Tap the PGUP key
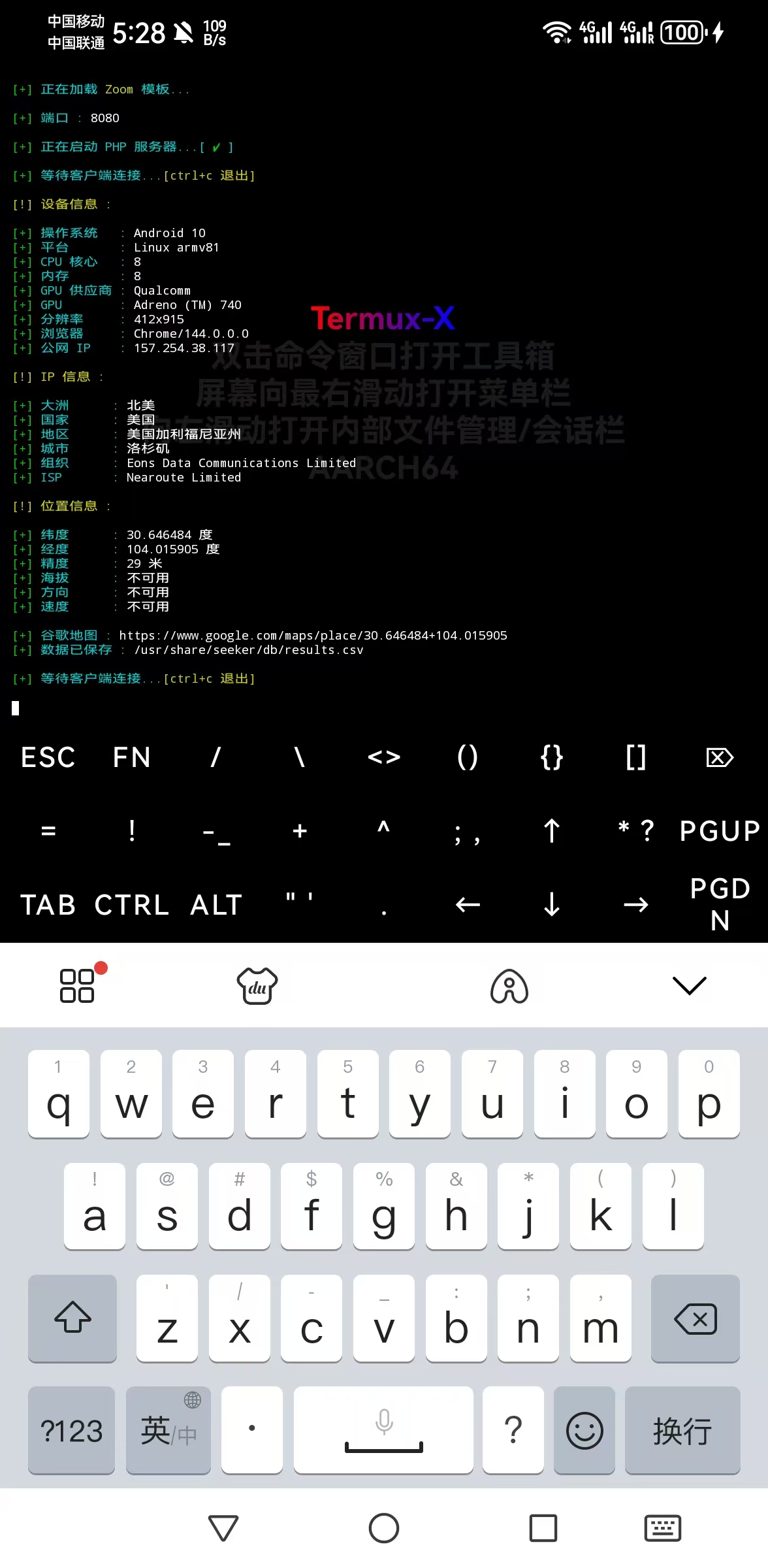Image resolution: width=768 pixels, height=1568 pixels. [720, 831]
